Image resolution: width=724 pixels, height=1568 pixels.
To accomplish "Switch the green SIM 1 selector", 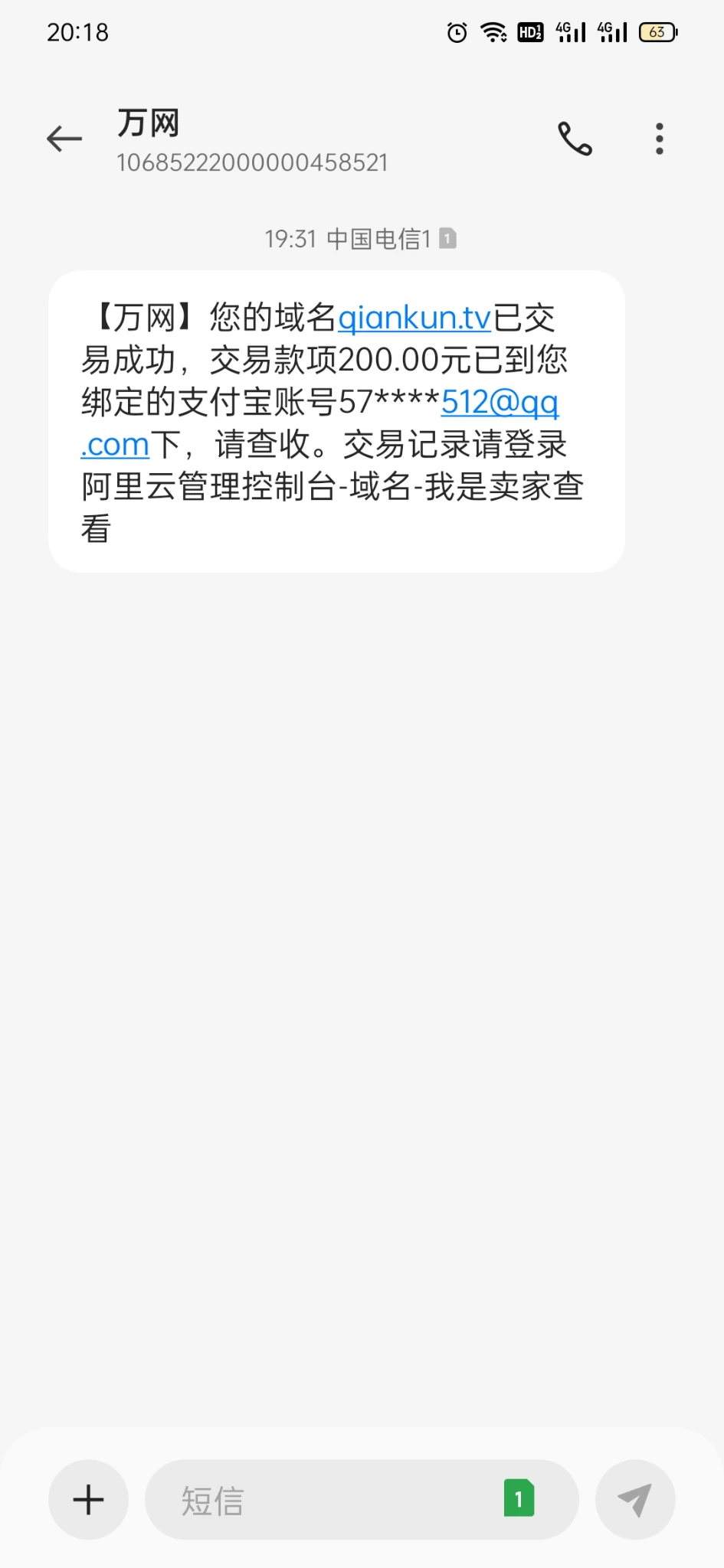I will [x=519, y=1498].
